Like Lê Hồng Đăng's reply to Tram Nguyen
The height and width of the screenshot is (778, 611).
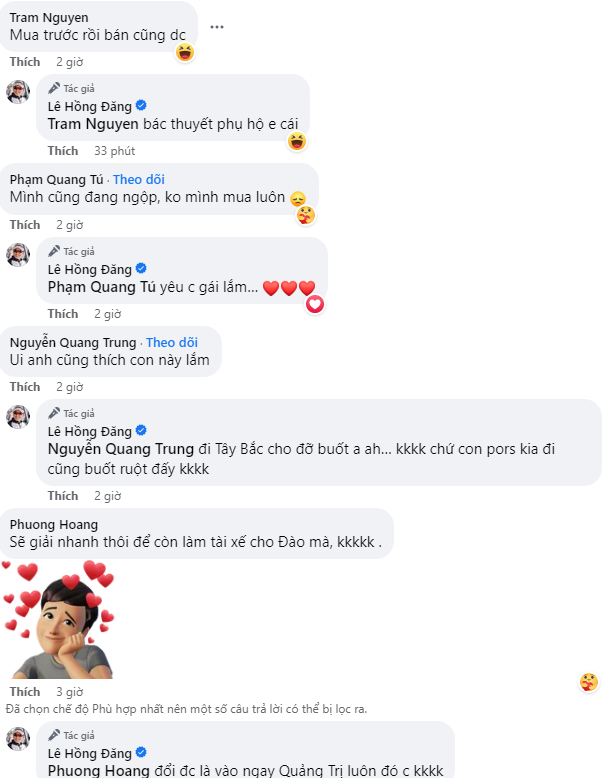tap(63, 151)
